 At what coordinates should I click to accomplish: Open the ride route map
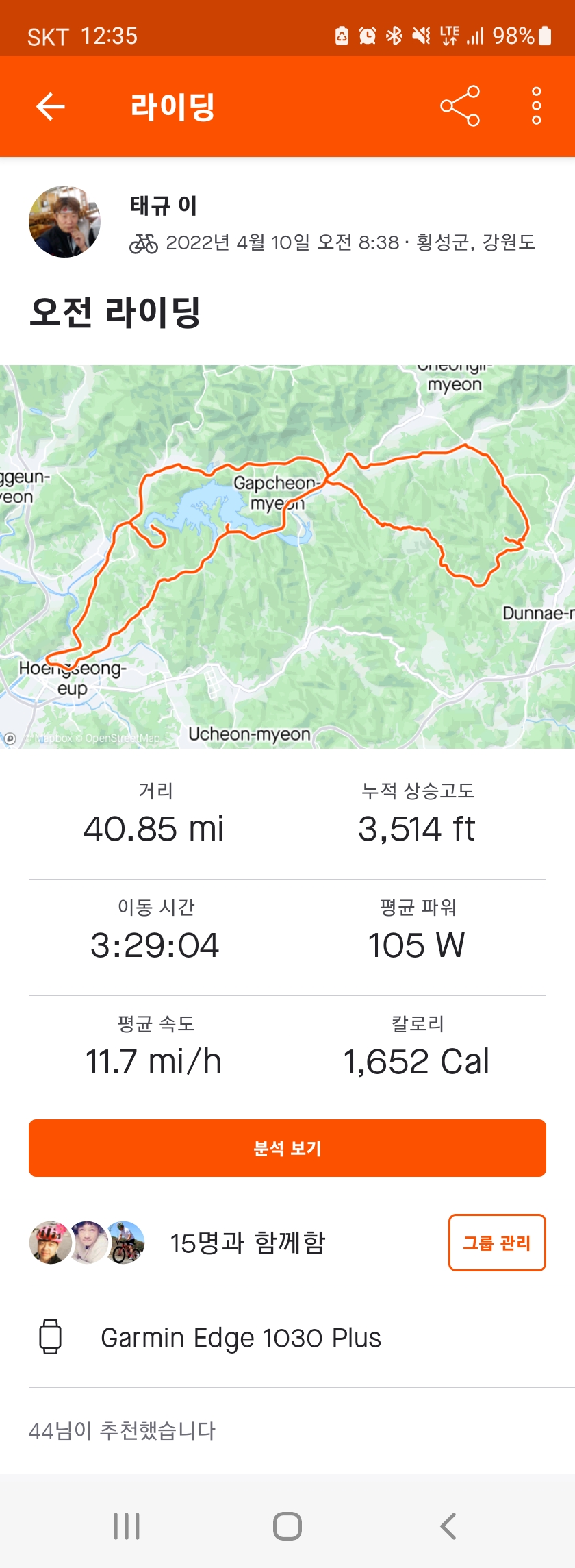coord(287,556)
